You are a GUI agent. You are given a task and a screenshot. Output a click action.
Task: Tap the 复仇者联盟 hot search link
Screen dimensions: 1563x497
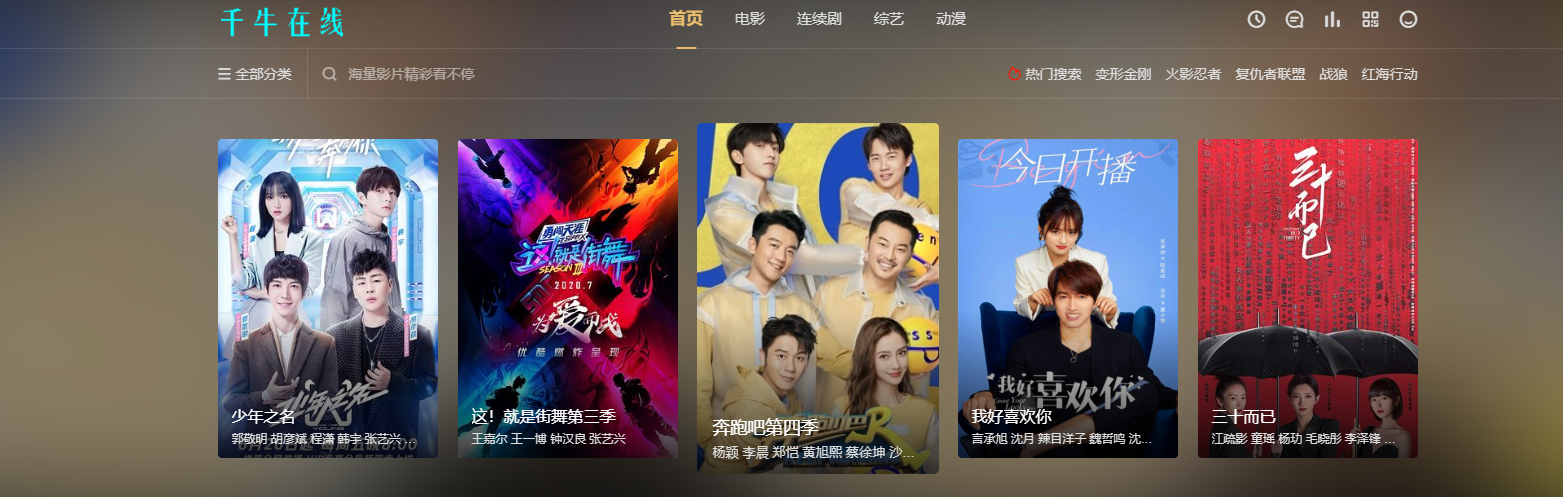(1270, 74)
